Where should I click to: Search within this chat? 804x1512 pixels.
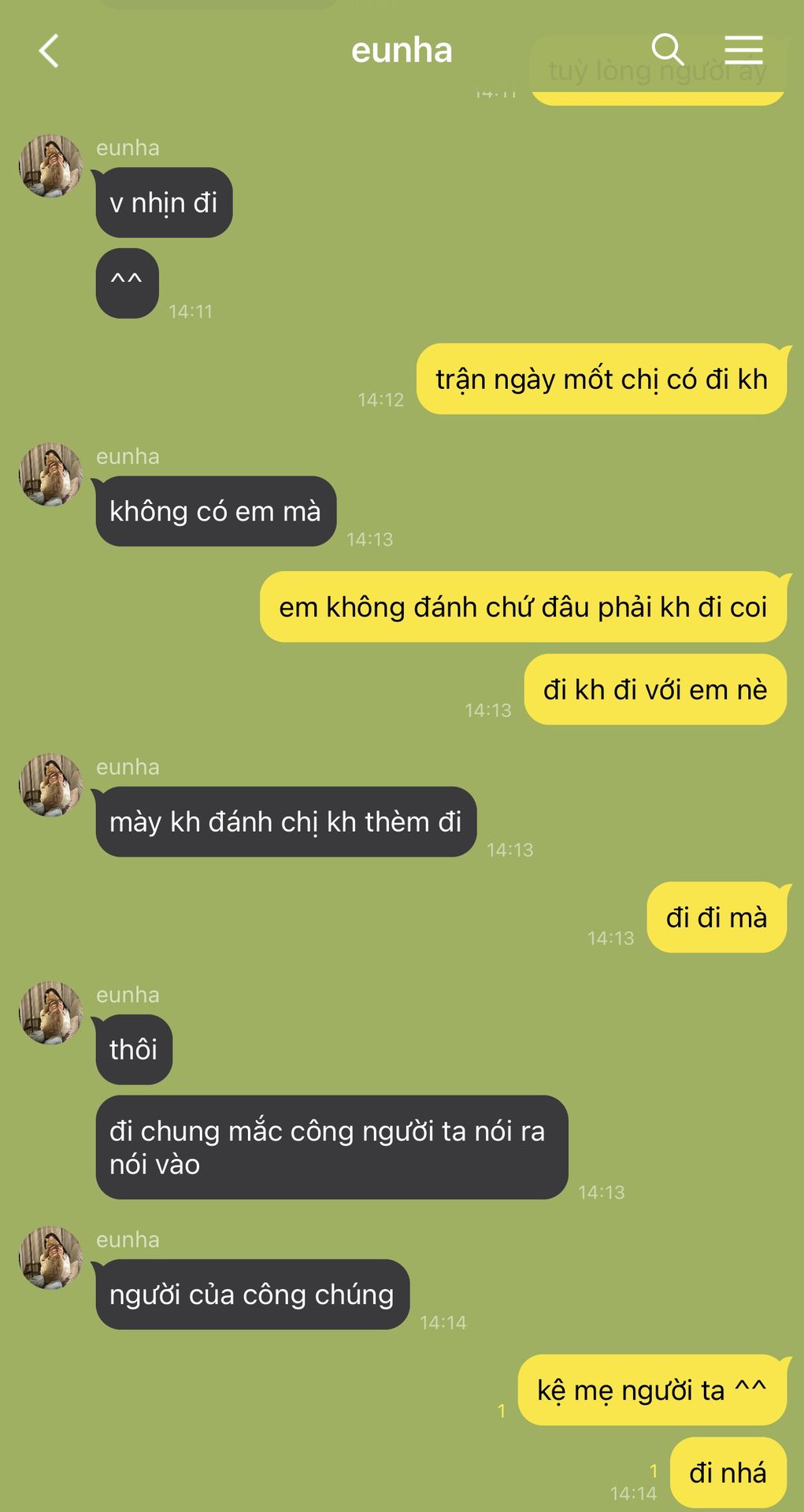pyautogui.click(x=666, y=50)
